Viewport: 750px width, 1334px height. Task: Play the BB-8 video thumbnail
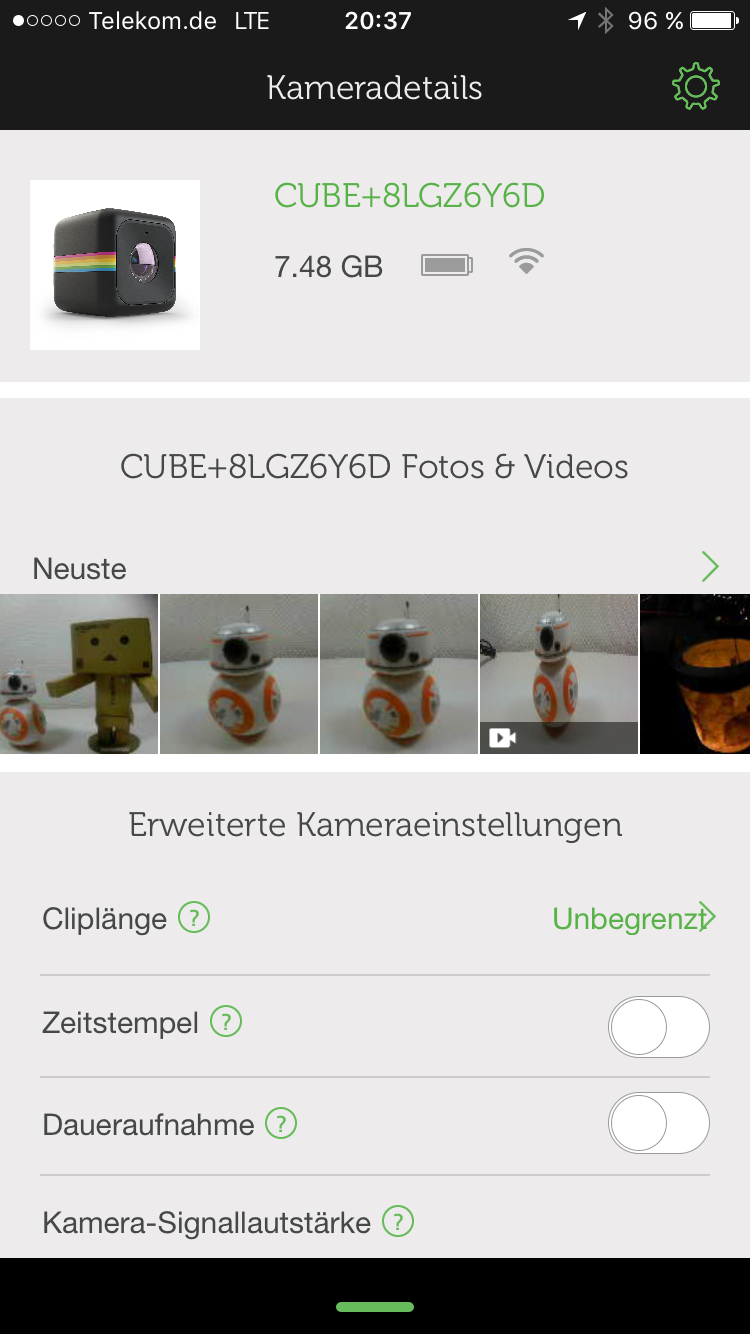(558, 674)
